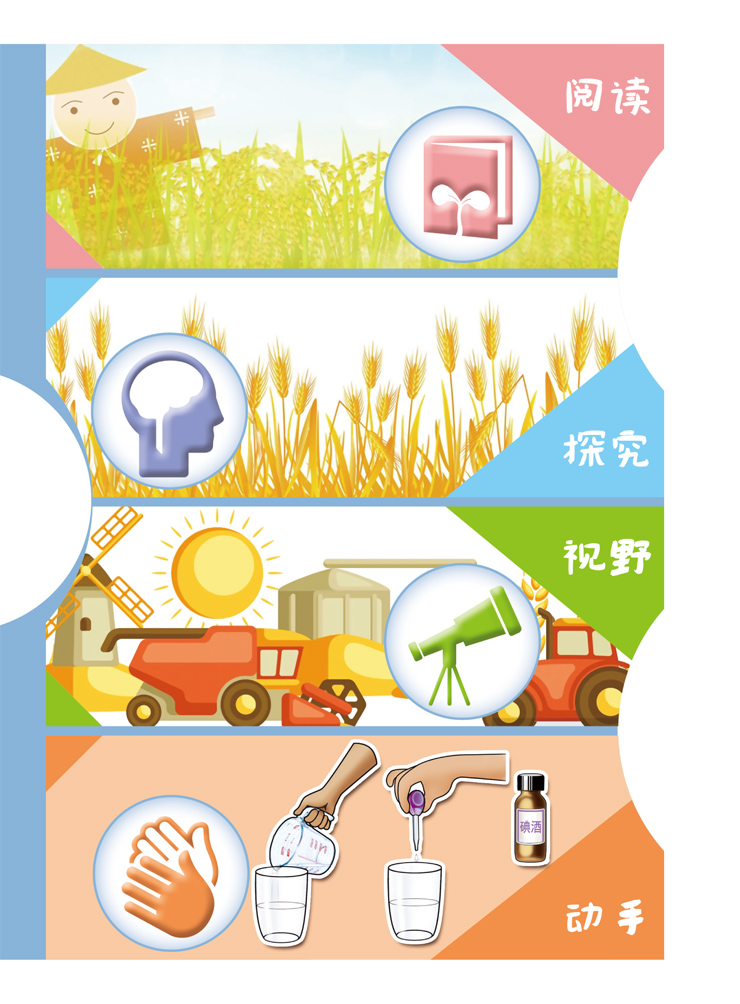740x1004 pixels.
Task: Select the 探究 inquiry section
Action: pyautogui.click(x=169, y=410)
